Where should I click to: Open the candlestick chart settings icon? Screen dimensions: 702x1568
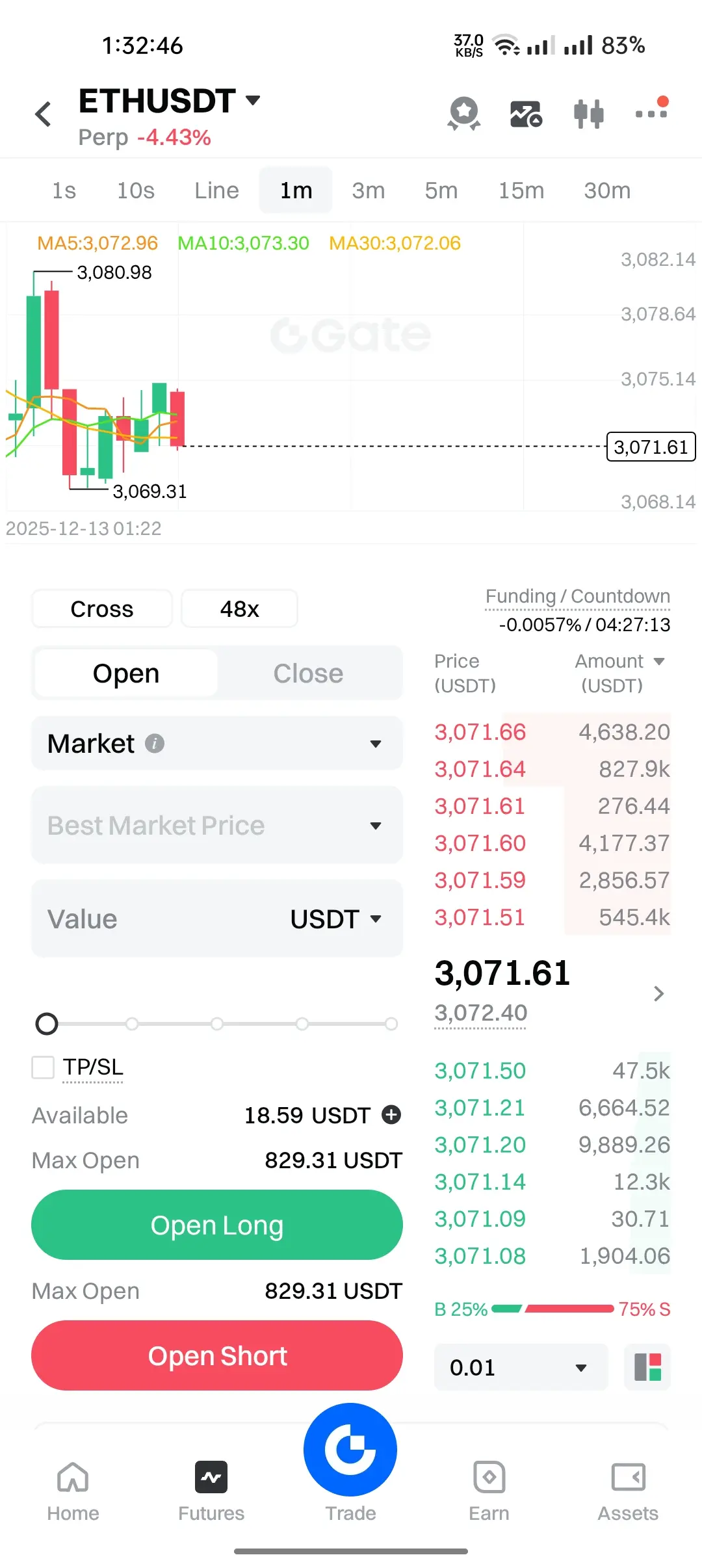[x=588, y=114]
